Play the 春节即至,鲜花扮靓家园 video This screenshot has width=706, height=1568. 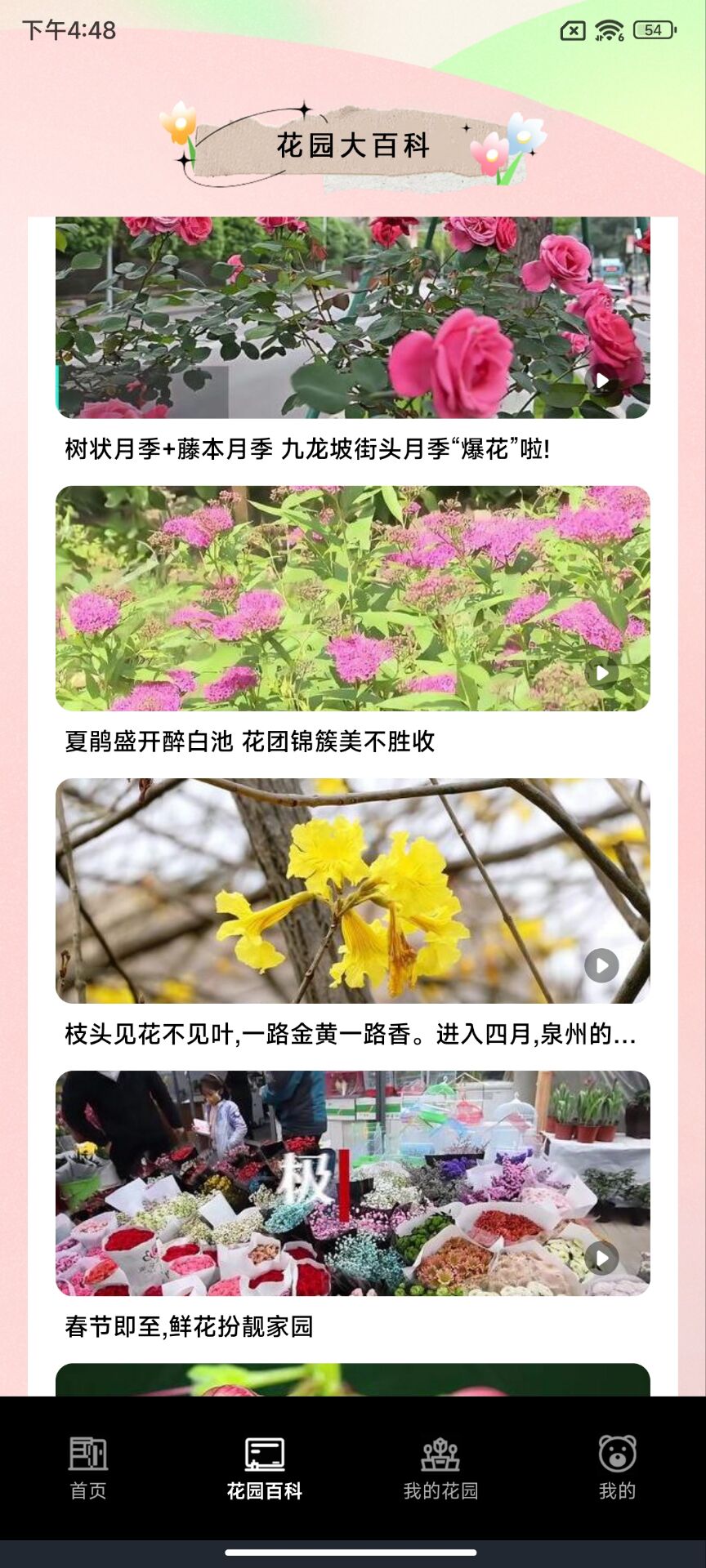[601, 1258]
